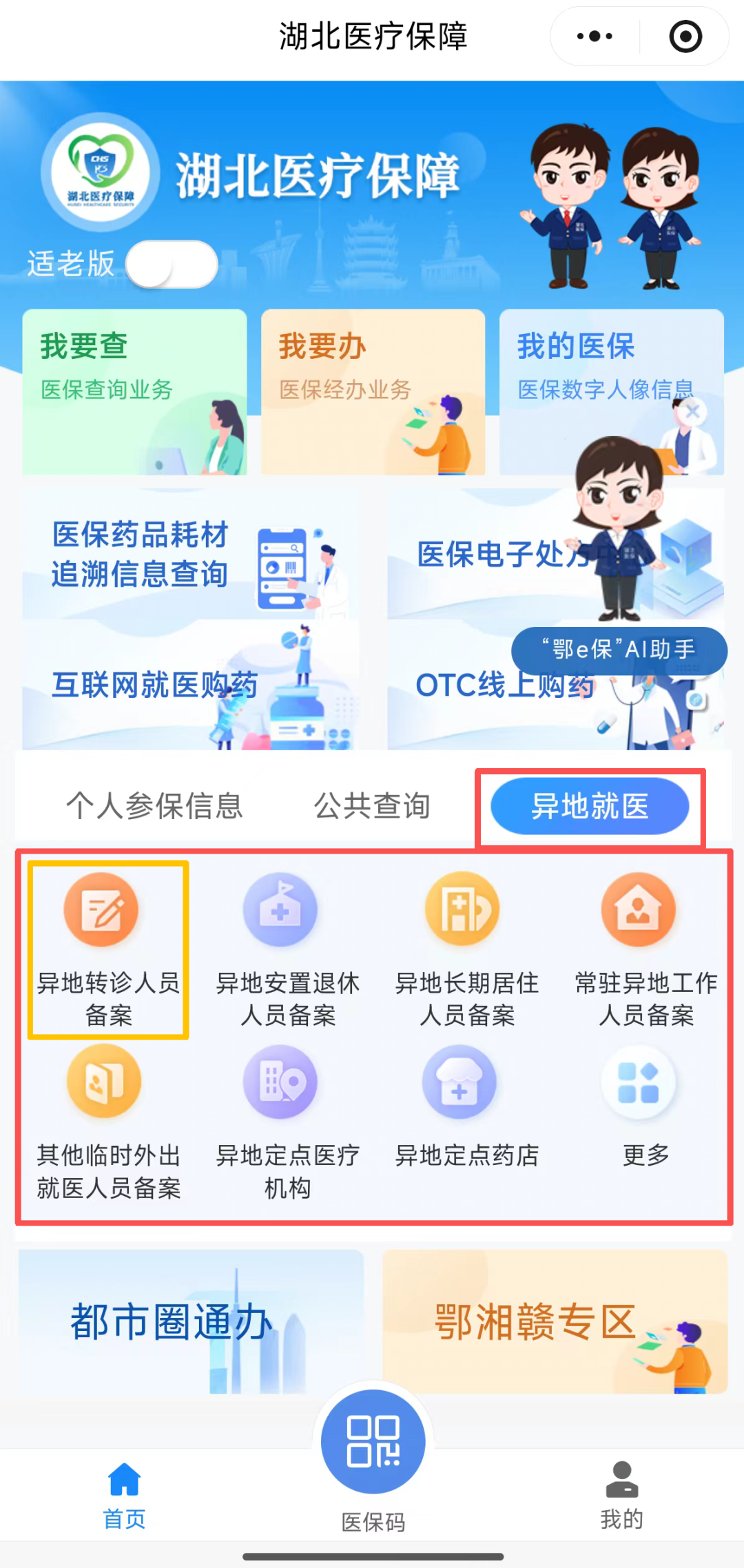This screenshot has height=1568, width=744.
Task: Open 异地长期居住人员备案
Action: point(466,949)
